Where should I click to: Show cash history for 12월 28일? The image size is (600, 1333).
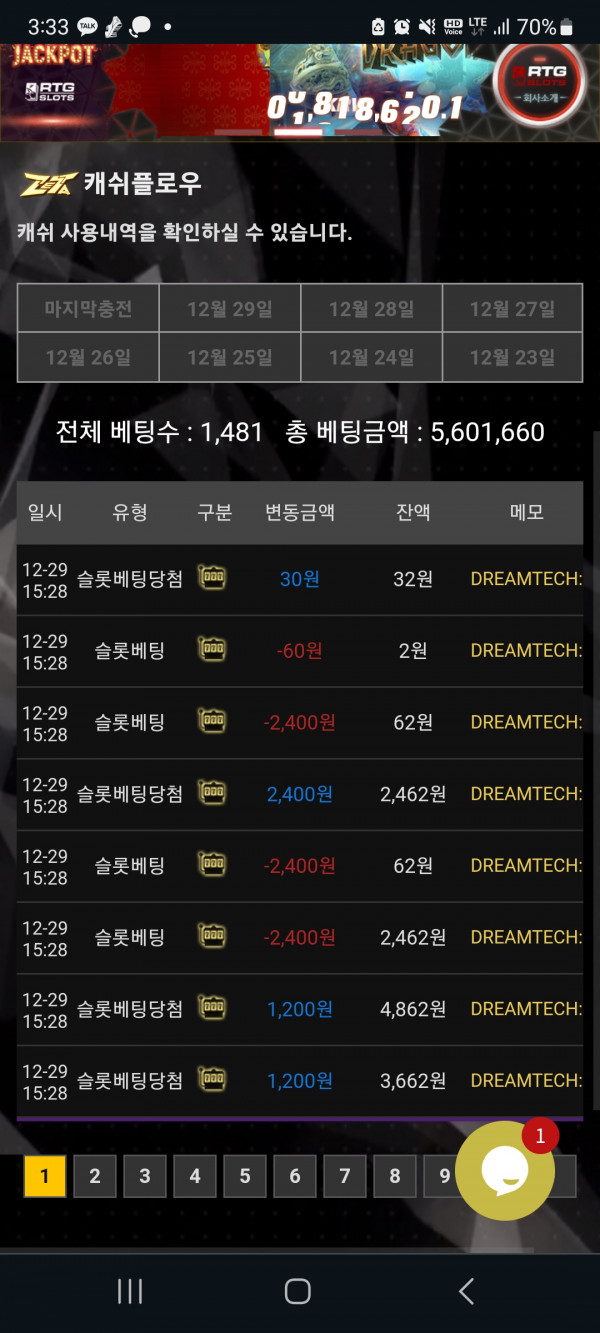[372, 308]
